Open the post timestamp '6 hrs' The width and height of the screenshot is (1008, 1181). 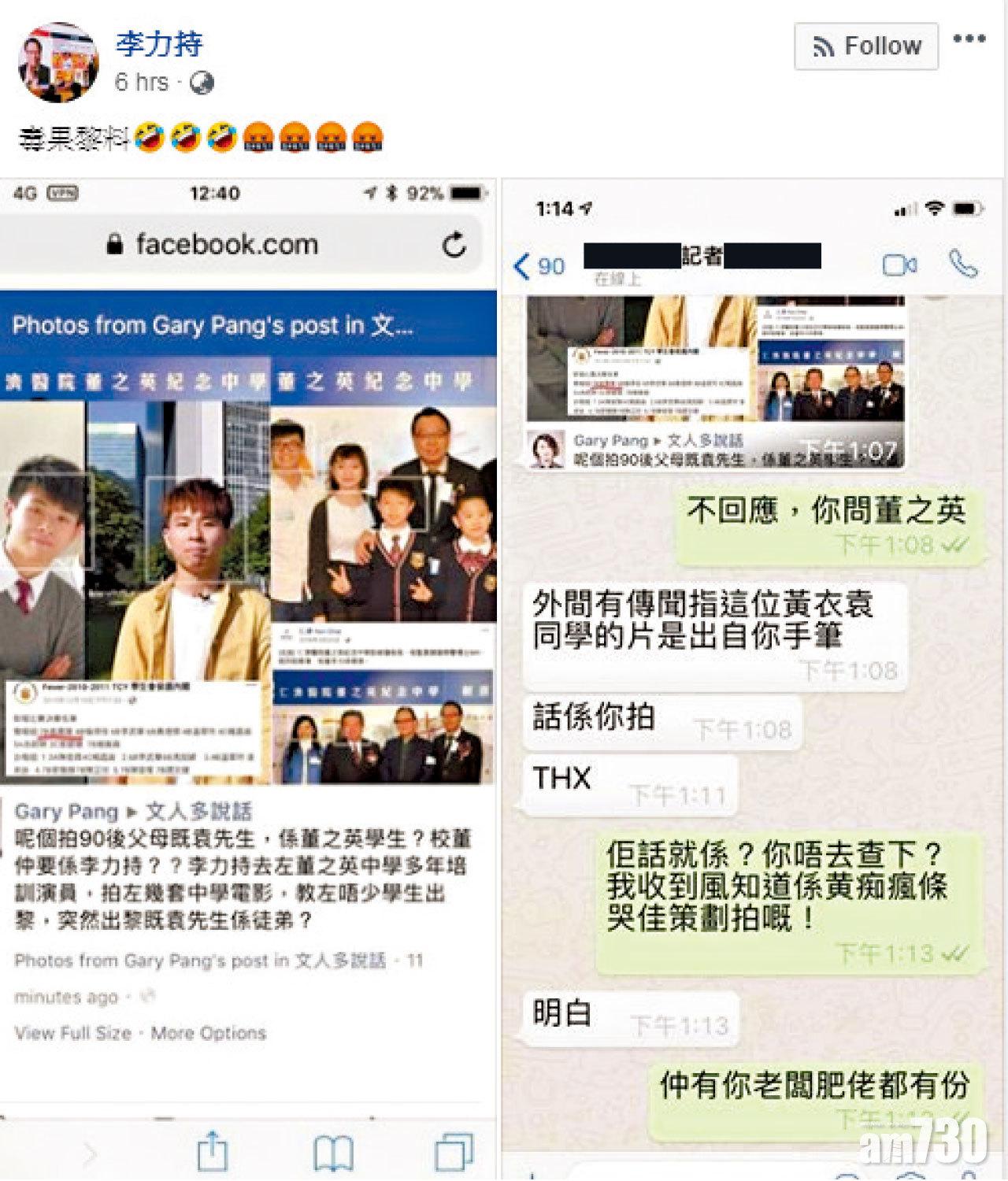click(142, 82)
